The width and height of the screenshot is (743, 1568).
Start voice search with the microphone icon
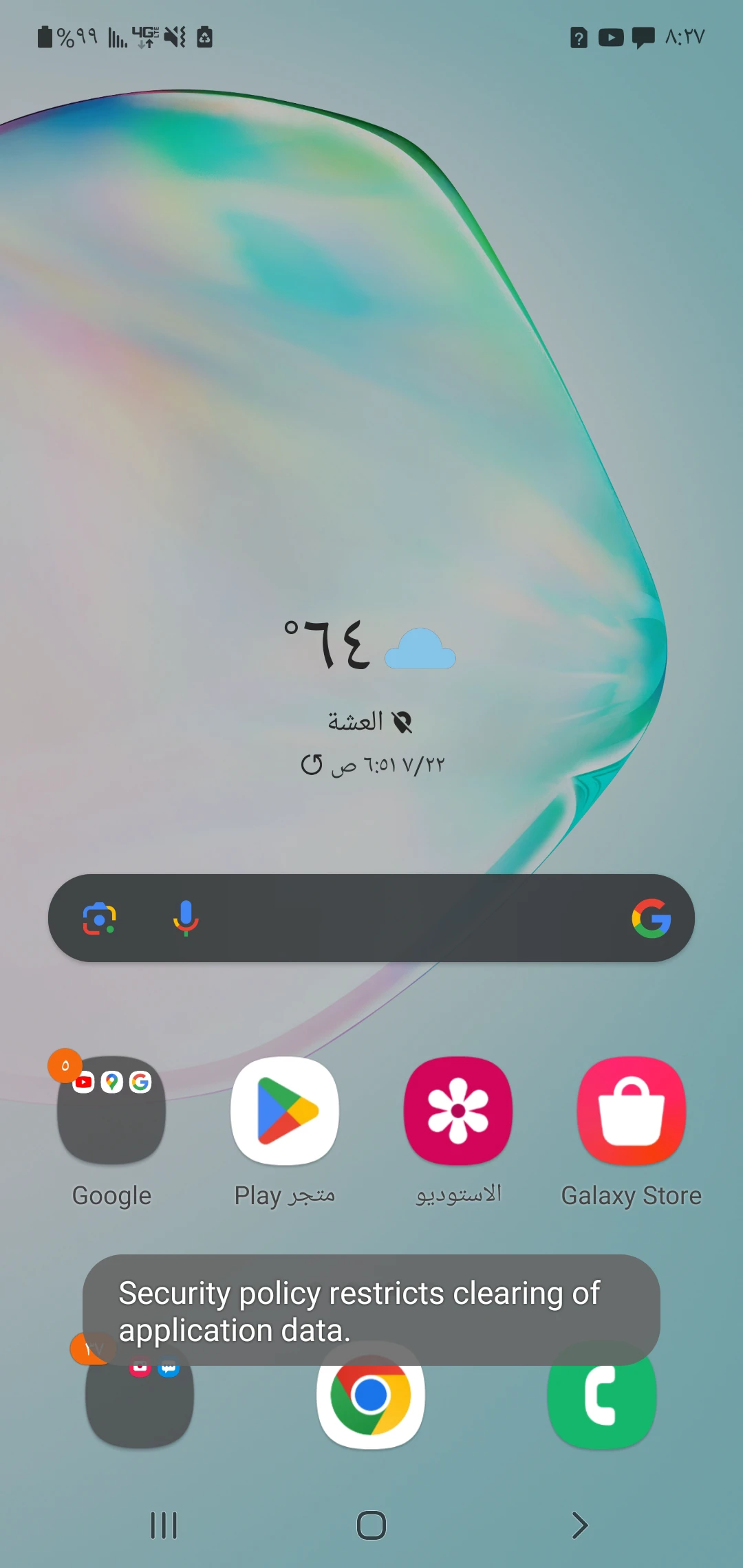pos(186,919)
